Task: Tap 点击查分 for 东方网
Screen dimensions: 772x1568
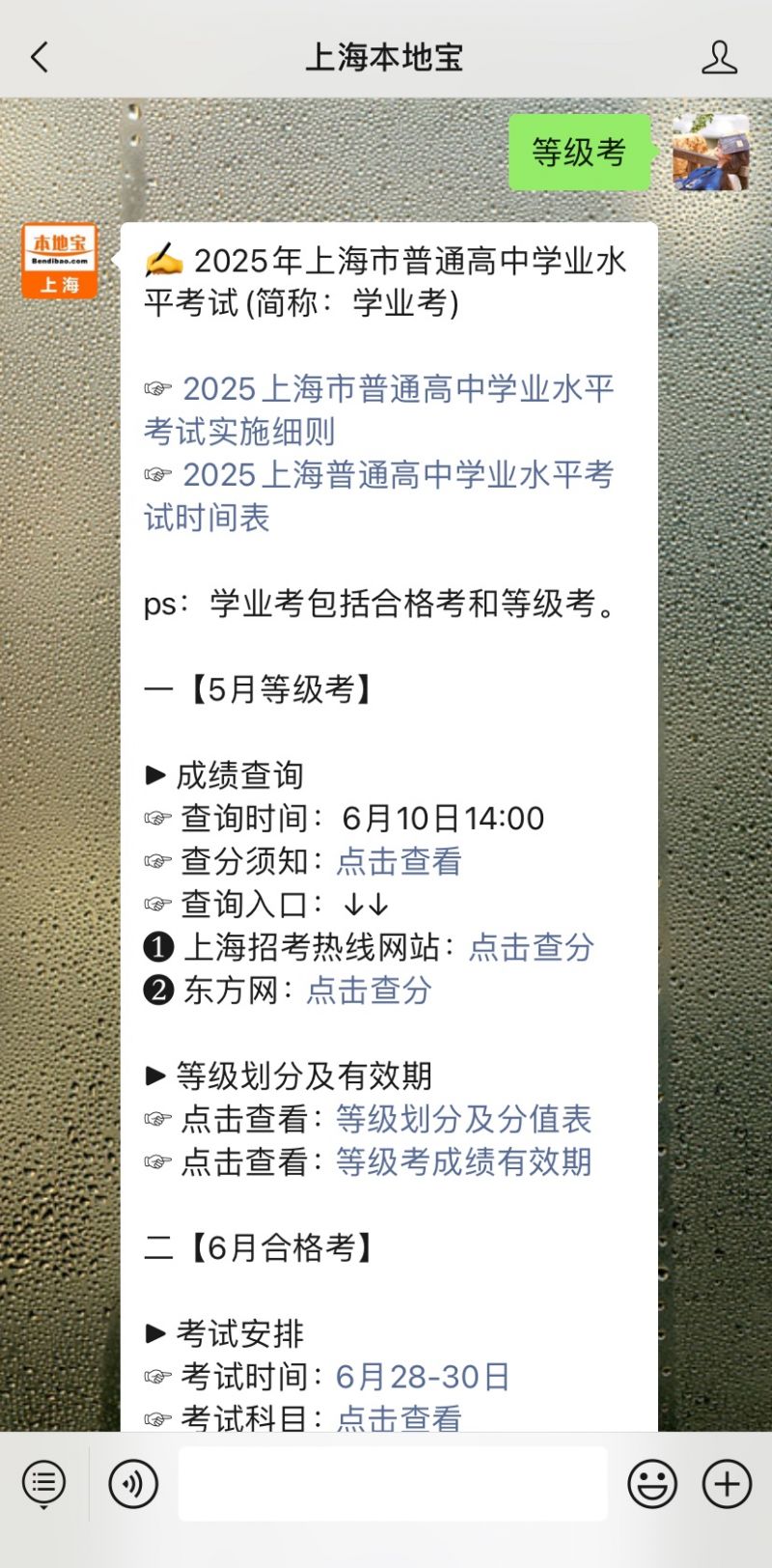Action: pos(369,990)
